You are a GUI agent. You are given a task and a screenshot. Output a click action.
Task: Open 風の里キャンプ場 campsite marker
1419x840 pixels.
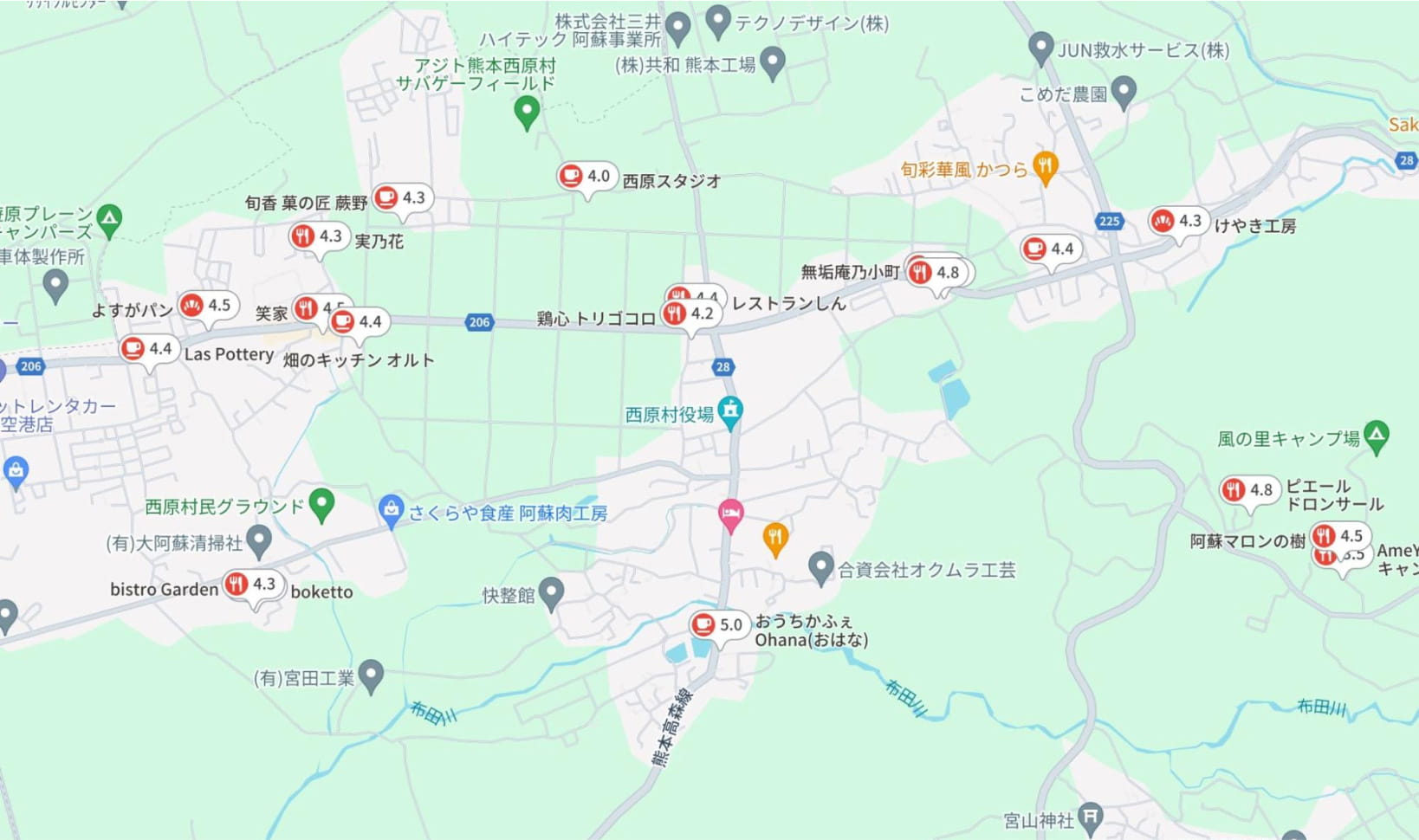point(1376,436)
